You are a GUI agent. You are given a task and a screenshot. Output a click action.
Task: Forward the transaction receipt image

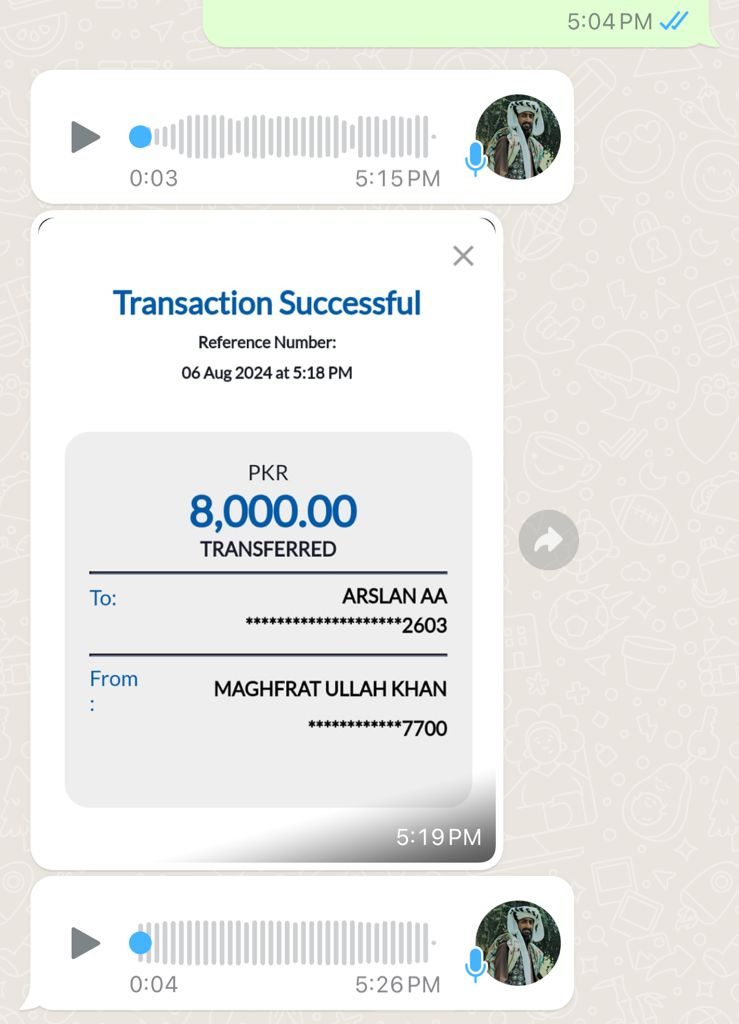548,541
